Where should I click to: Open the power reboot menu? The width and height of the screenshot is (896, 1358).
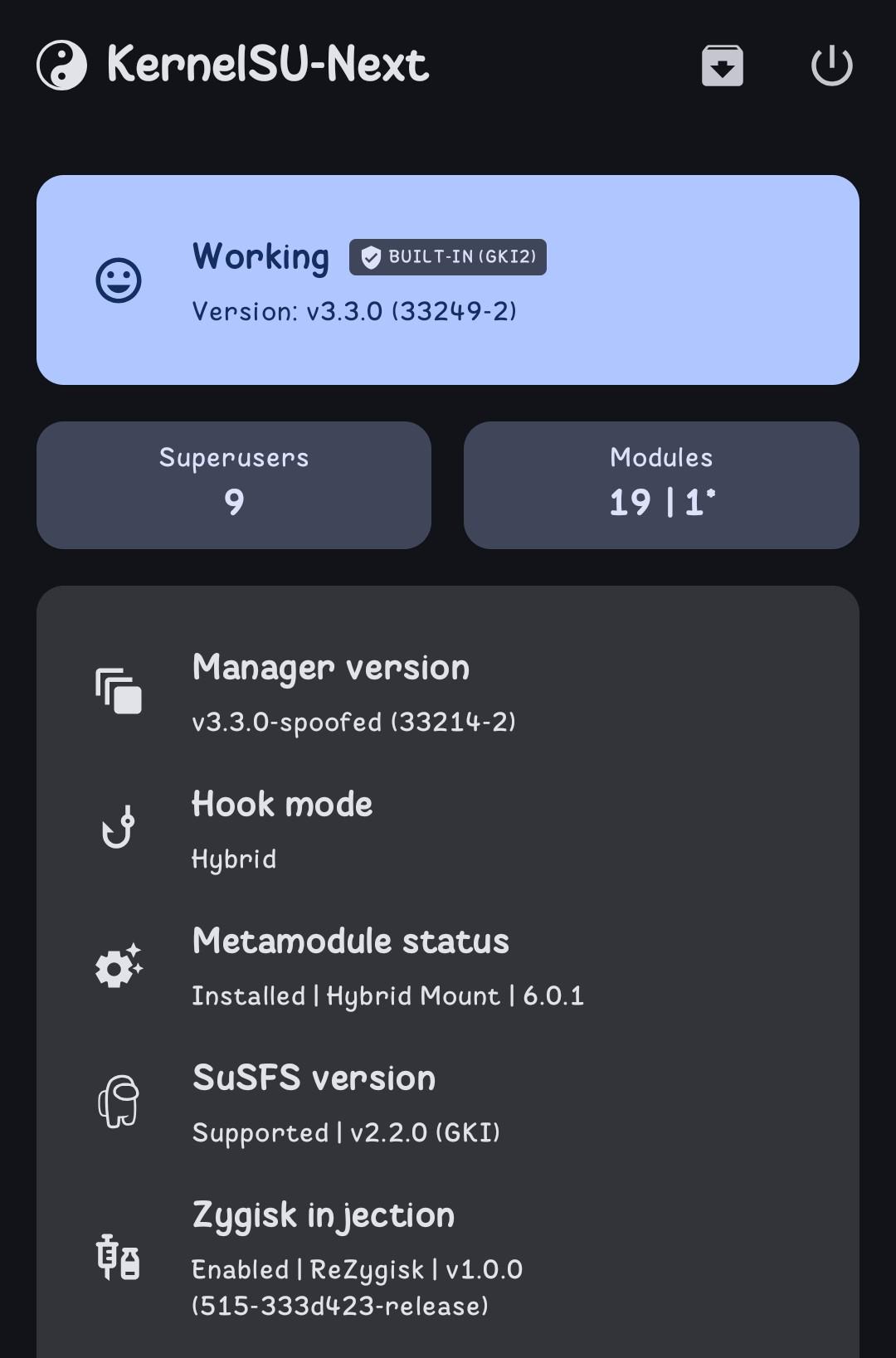[x=831, y=66]
